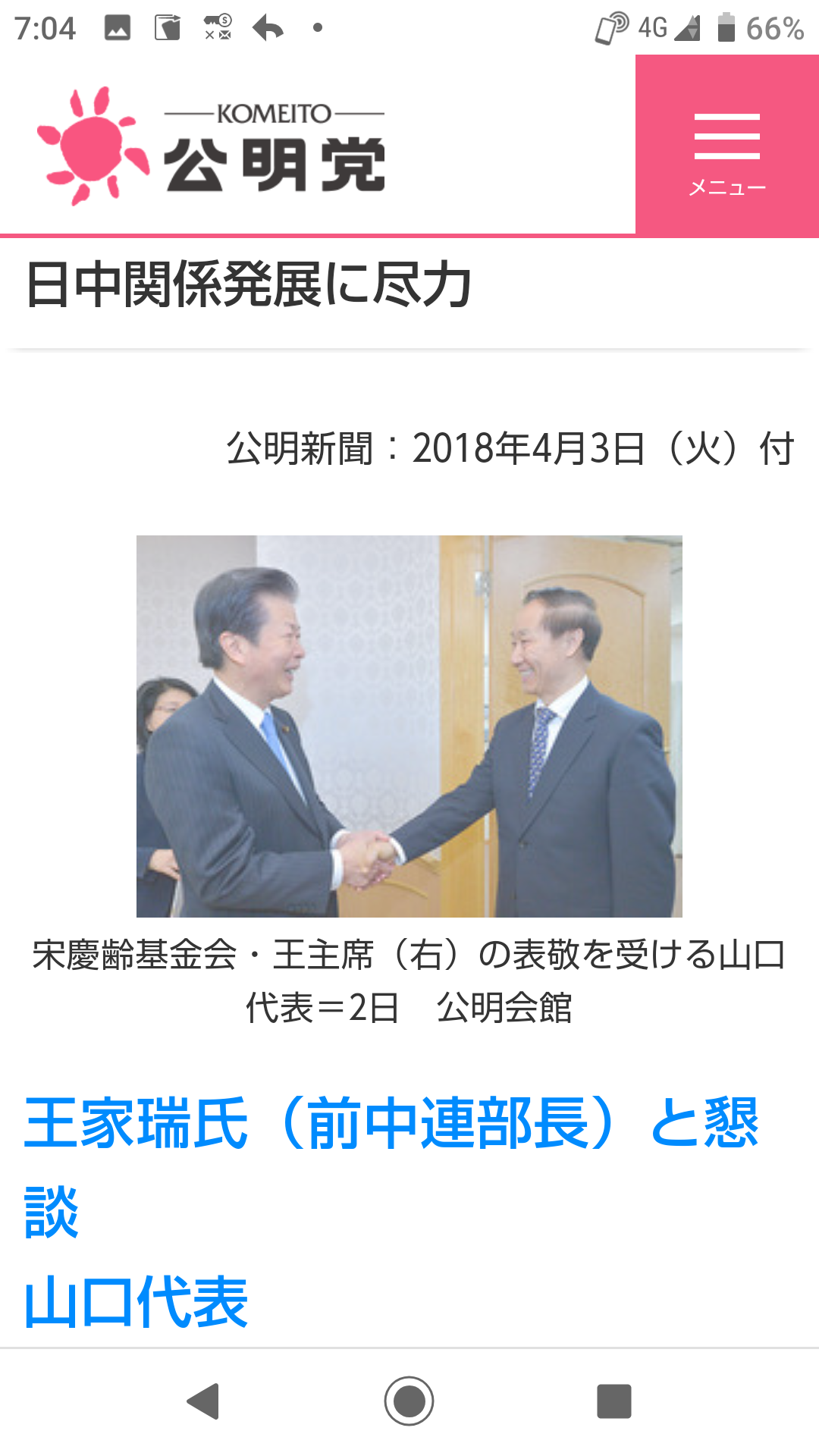Go back with the system back button
Viewport: 819px width, 1456px height.
pyautogui.click(x=203, y=1401)
